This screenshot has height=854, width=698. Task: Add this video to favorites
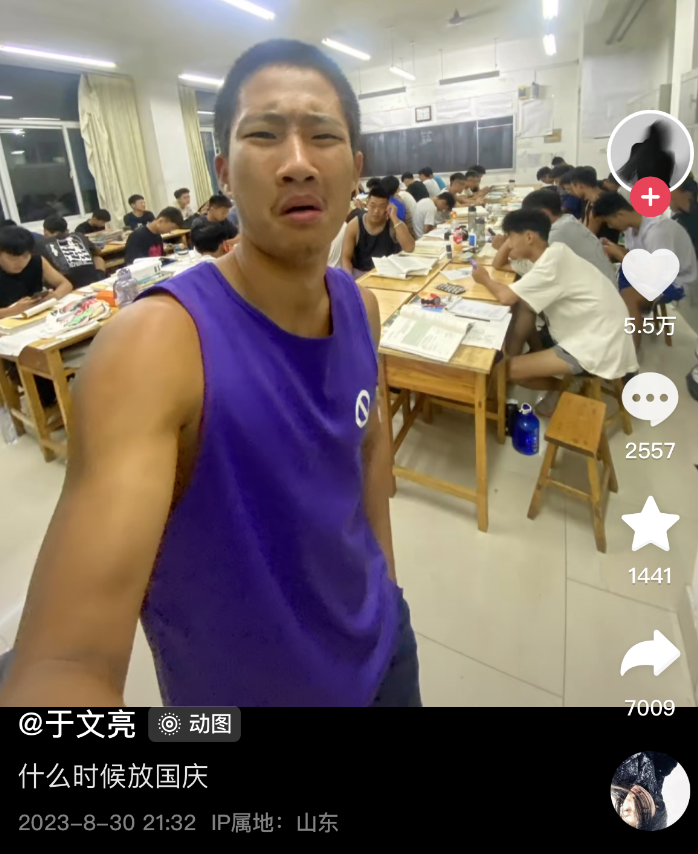650,524
